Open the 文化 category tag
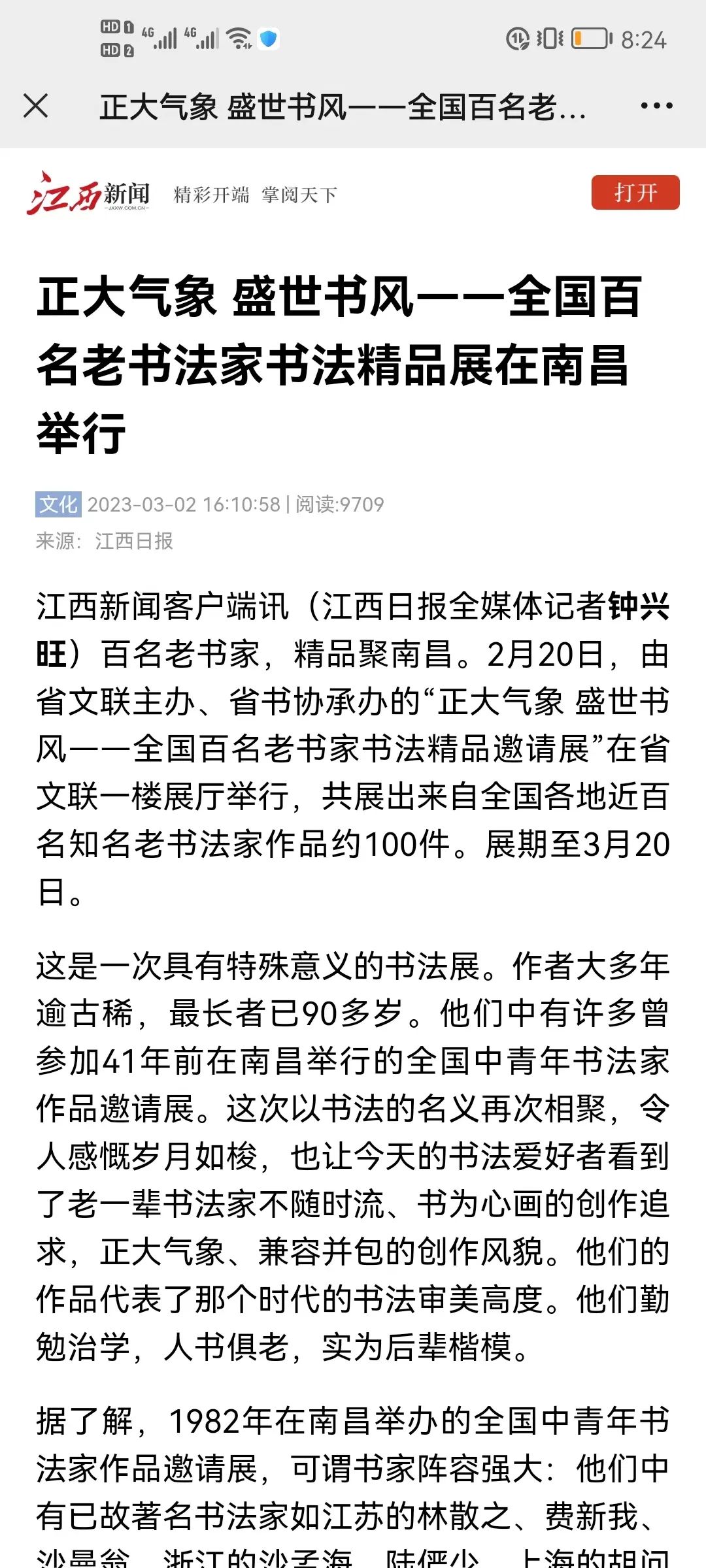Screen dimensions: 706x1568 (x=58, y=504)
